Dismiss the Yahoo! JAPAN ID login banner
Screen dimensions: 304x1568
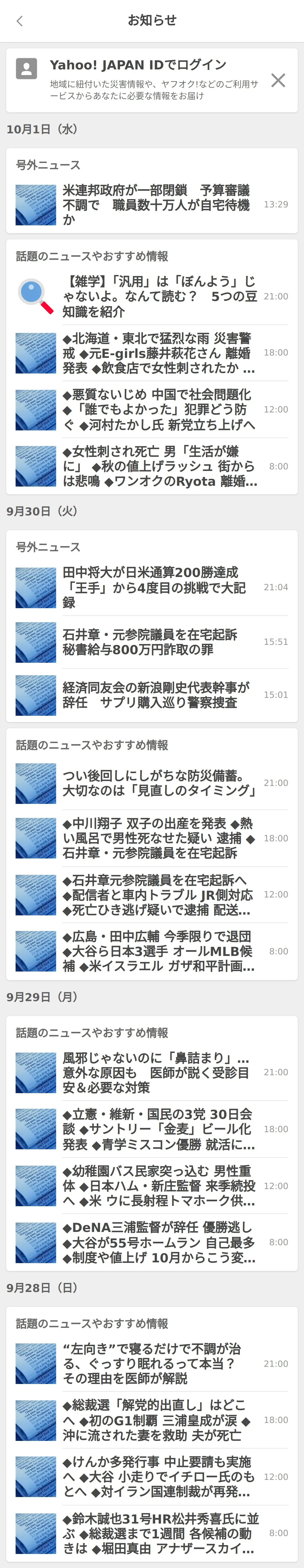point(278,80)
